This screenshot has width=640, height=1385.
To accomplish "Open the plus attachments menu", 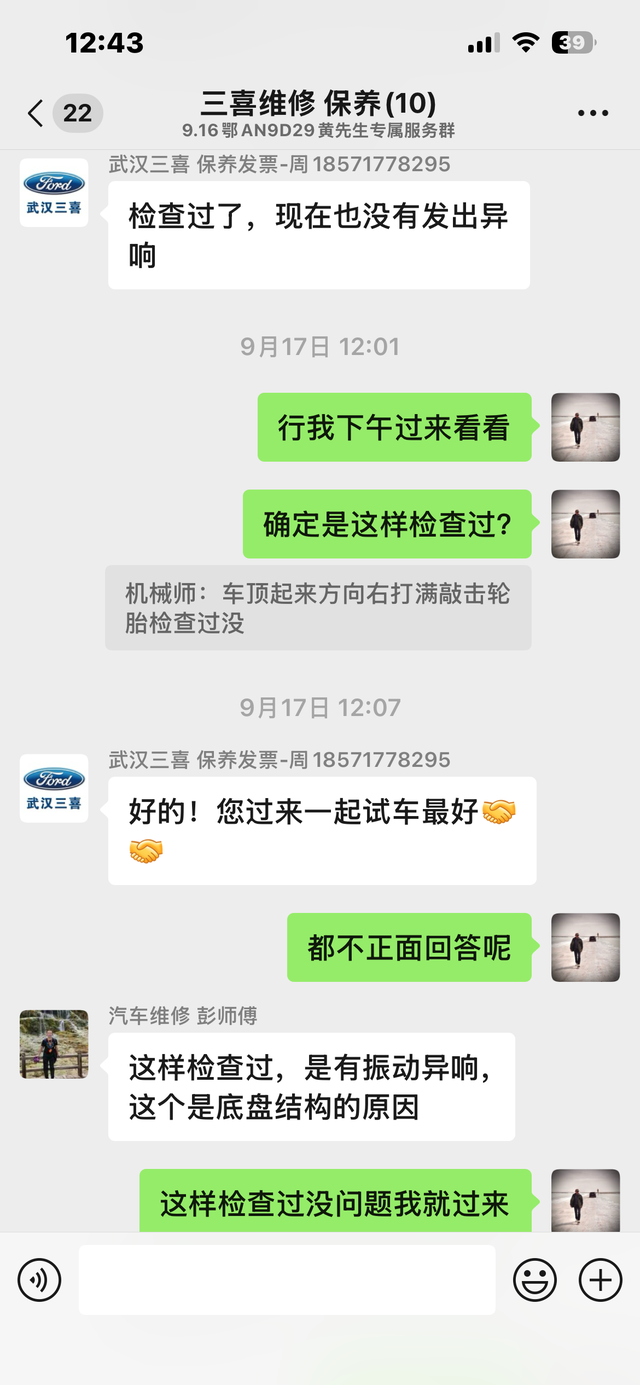I will click(x=600, y=1279).
